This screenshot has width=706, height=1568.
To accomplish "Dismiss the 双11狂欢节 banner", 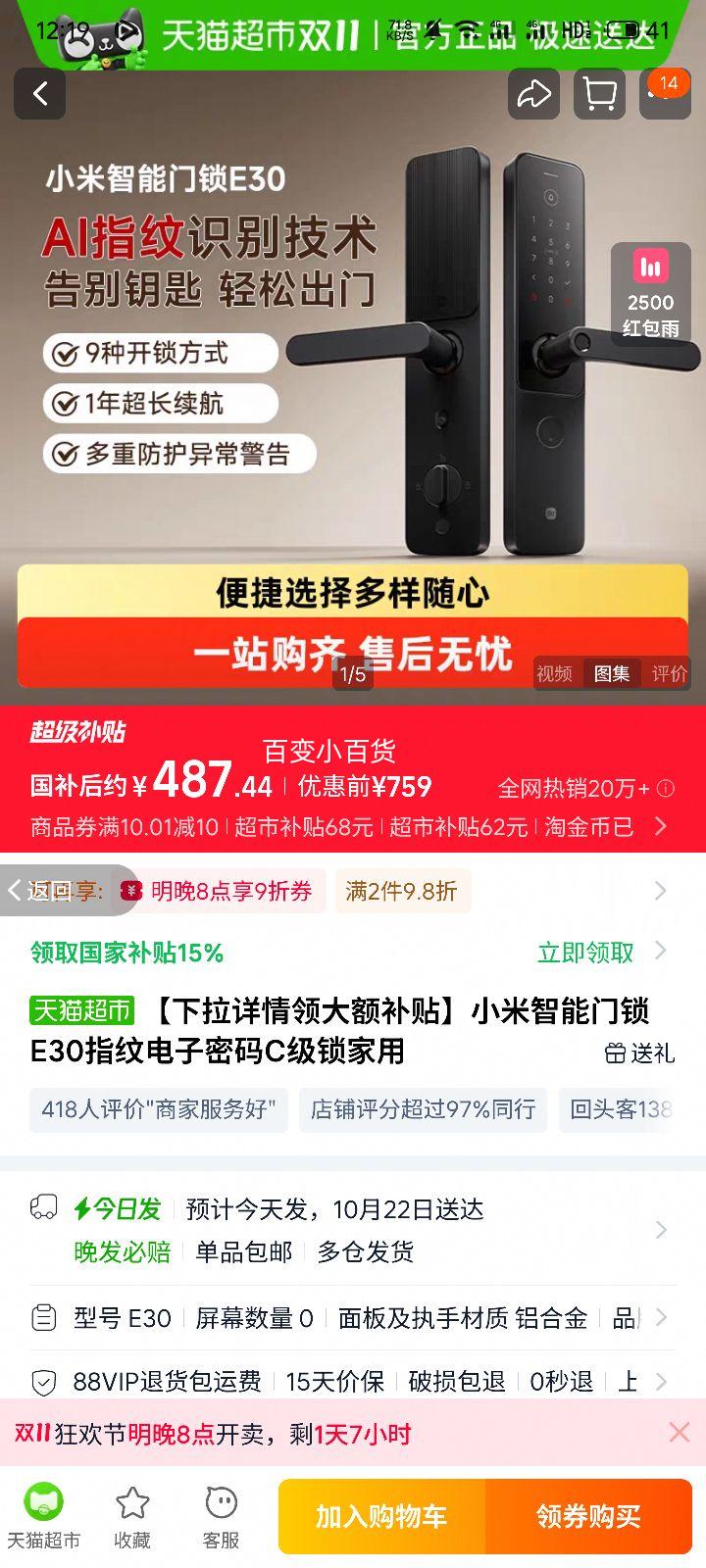I will coord(679,1433).
